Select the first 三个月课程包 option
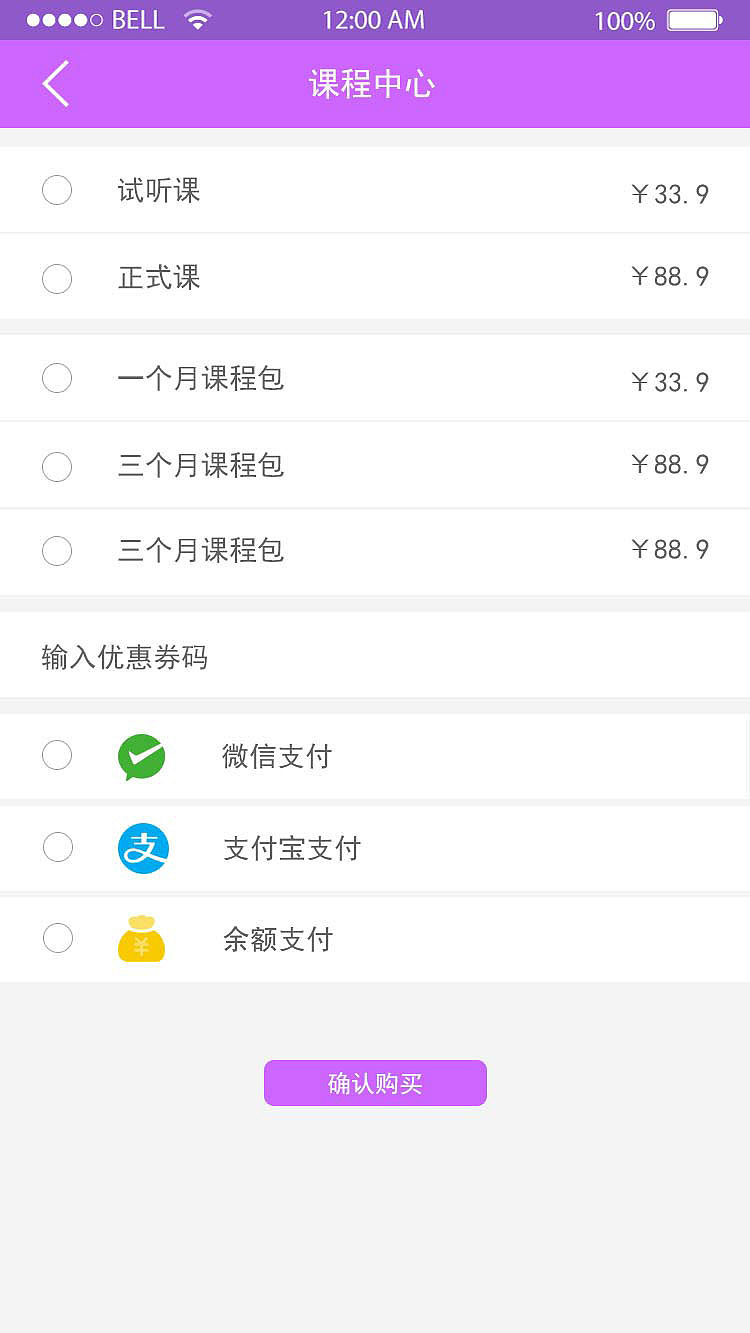The width and height of the screenshot is (750, 1333). point(57,465)
